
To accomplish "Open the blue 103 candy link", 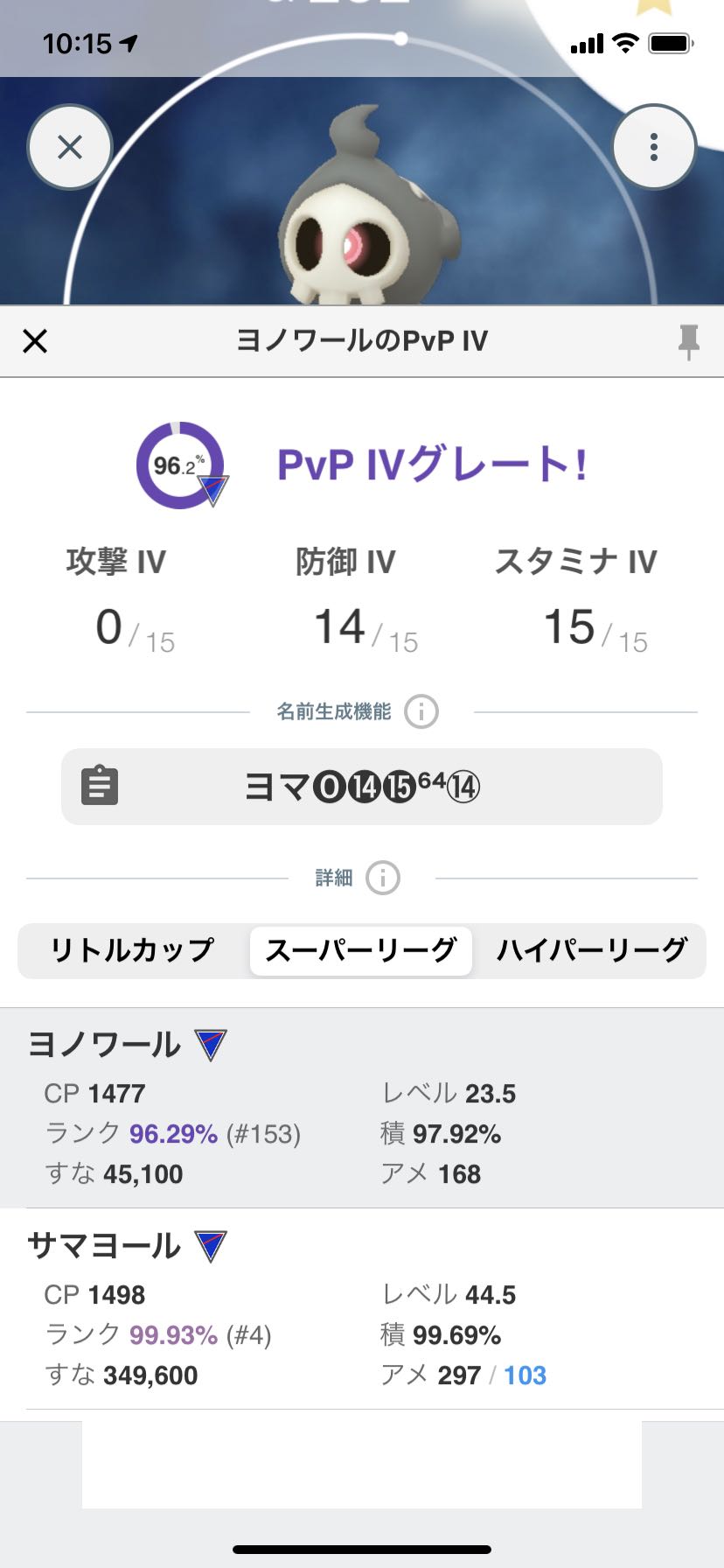I will click(x=525, y=1375).
